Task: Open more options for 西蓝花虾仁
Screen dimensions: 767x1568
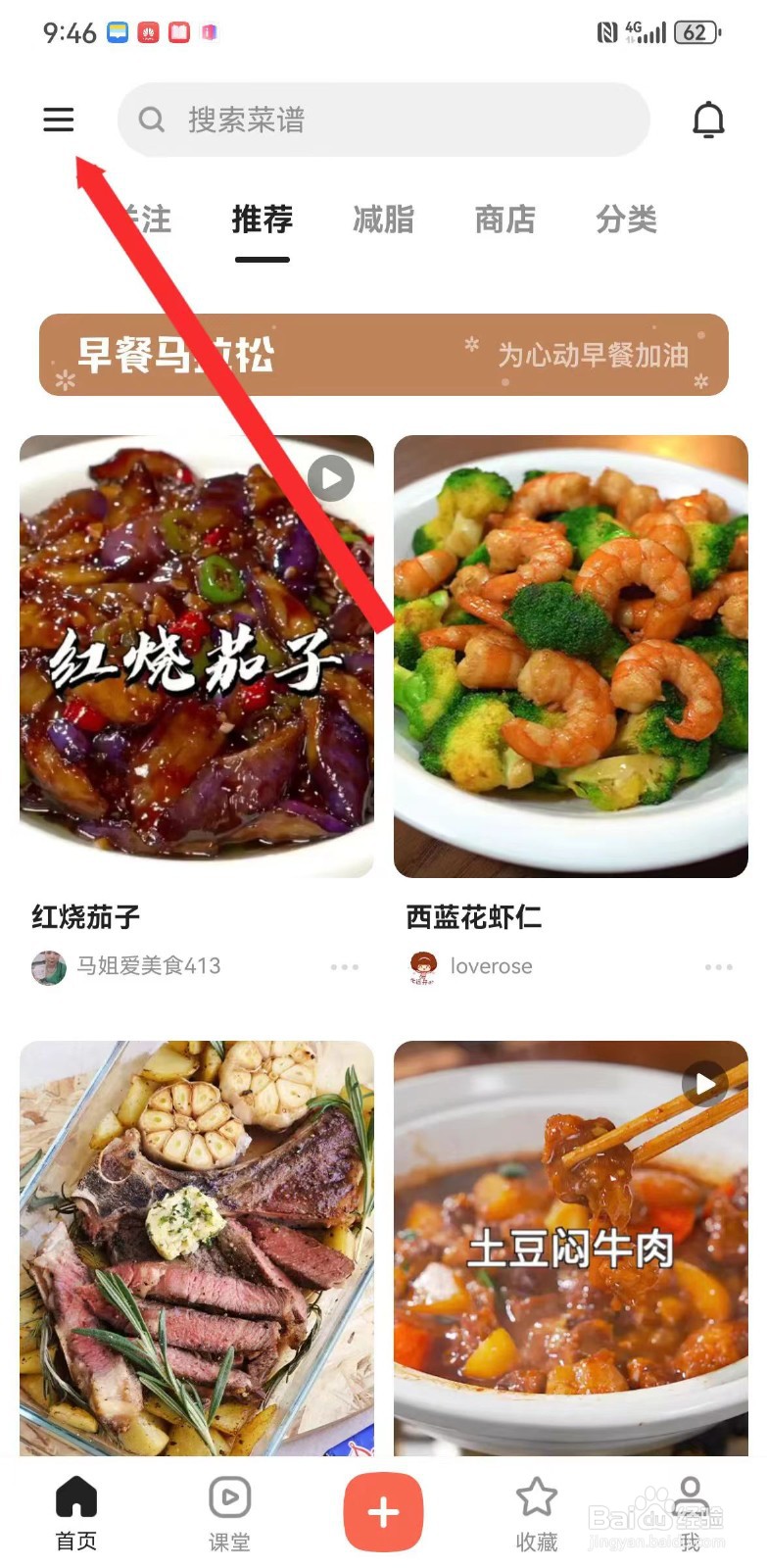Action: (718, 967)
